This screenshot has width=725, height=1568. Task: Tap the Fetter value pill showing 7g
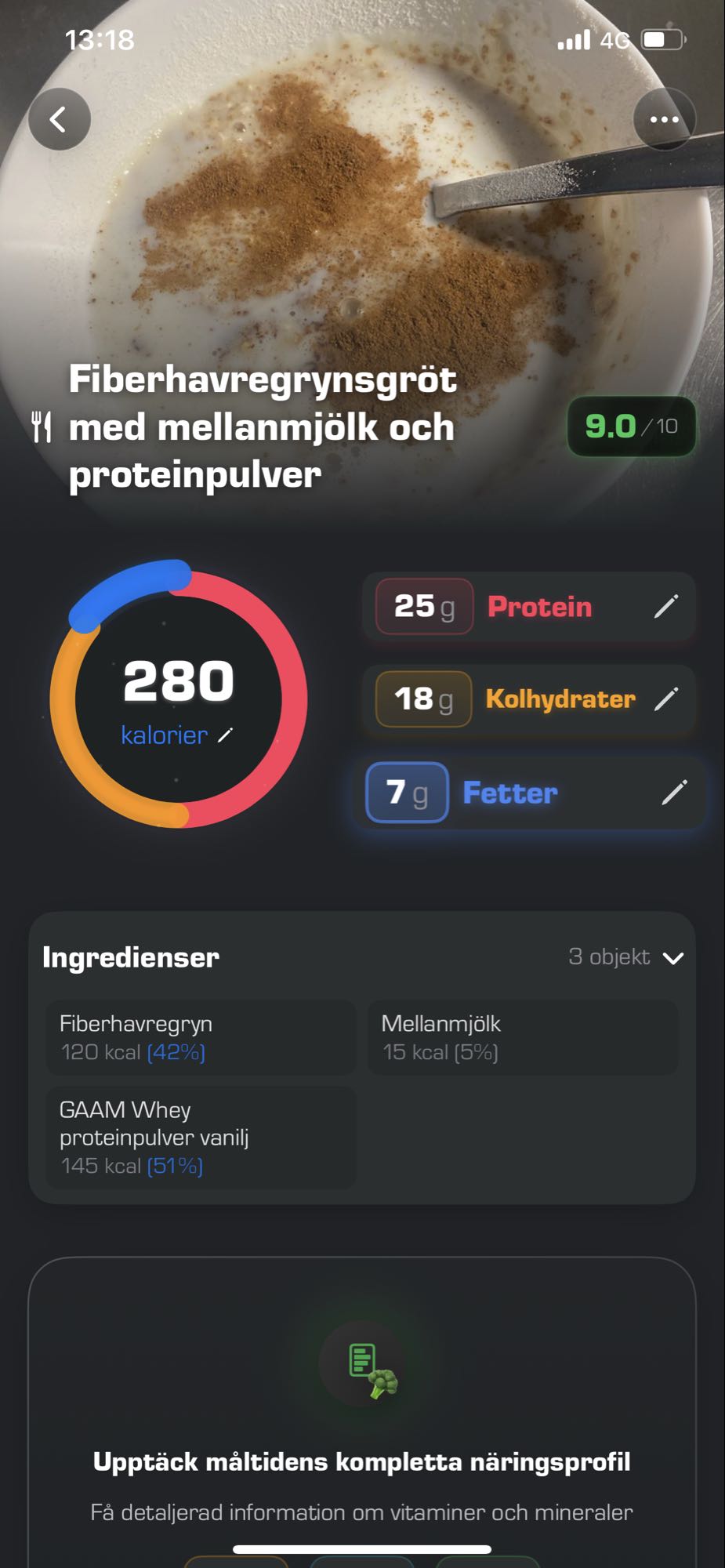point(406,793)
